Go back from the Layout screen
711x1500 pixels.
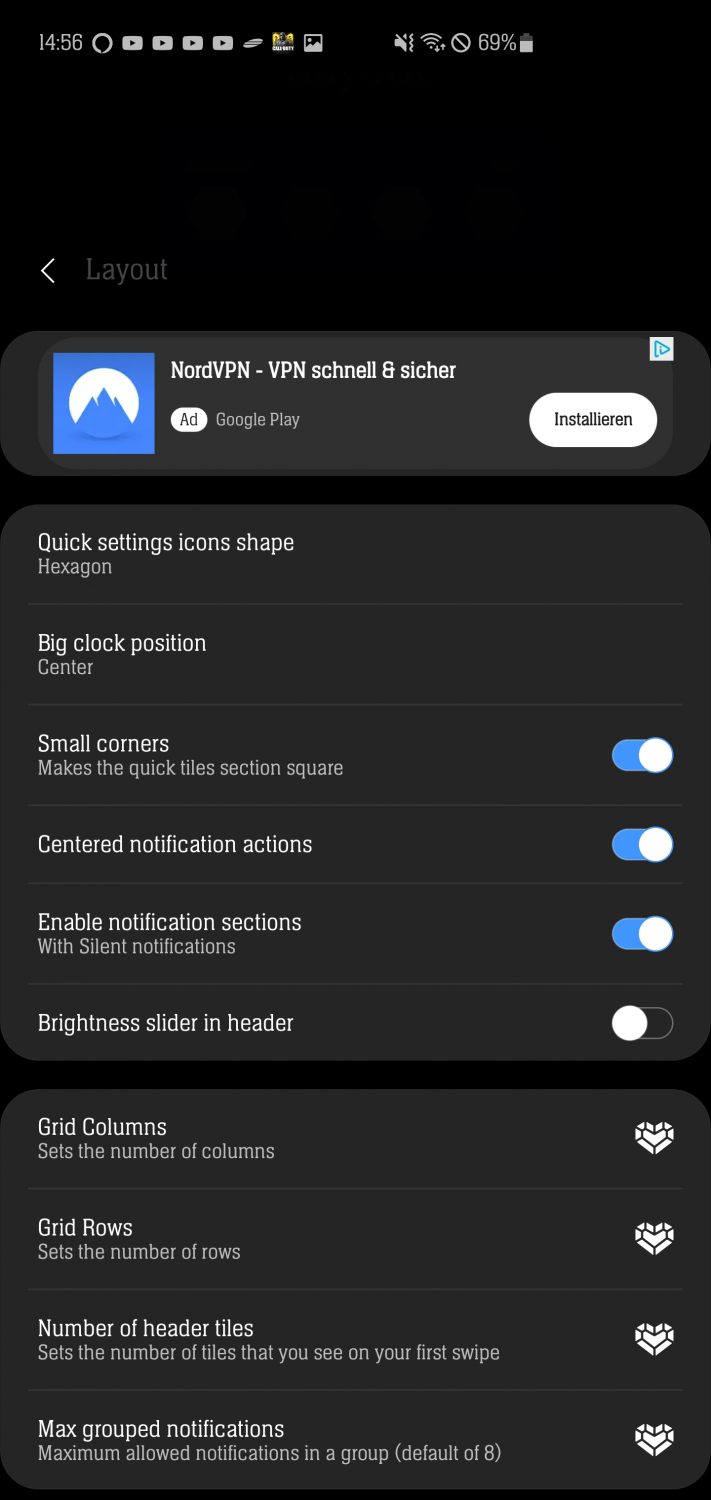point(47,270)
